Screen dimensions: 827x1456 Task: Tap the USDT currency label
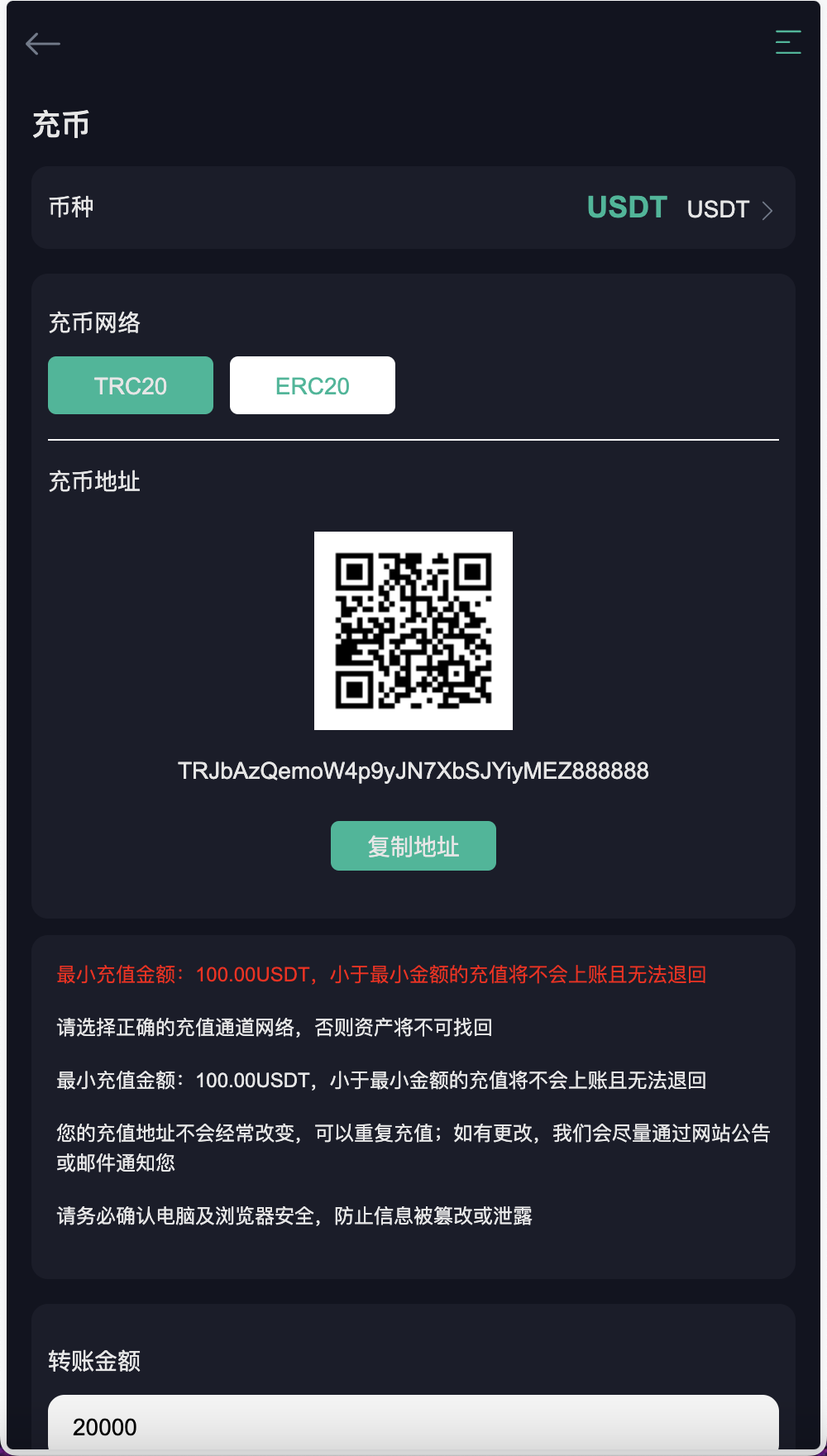[717, 211]
